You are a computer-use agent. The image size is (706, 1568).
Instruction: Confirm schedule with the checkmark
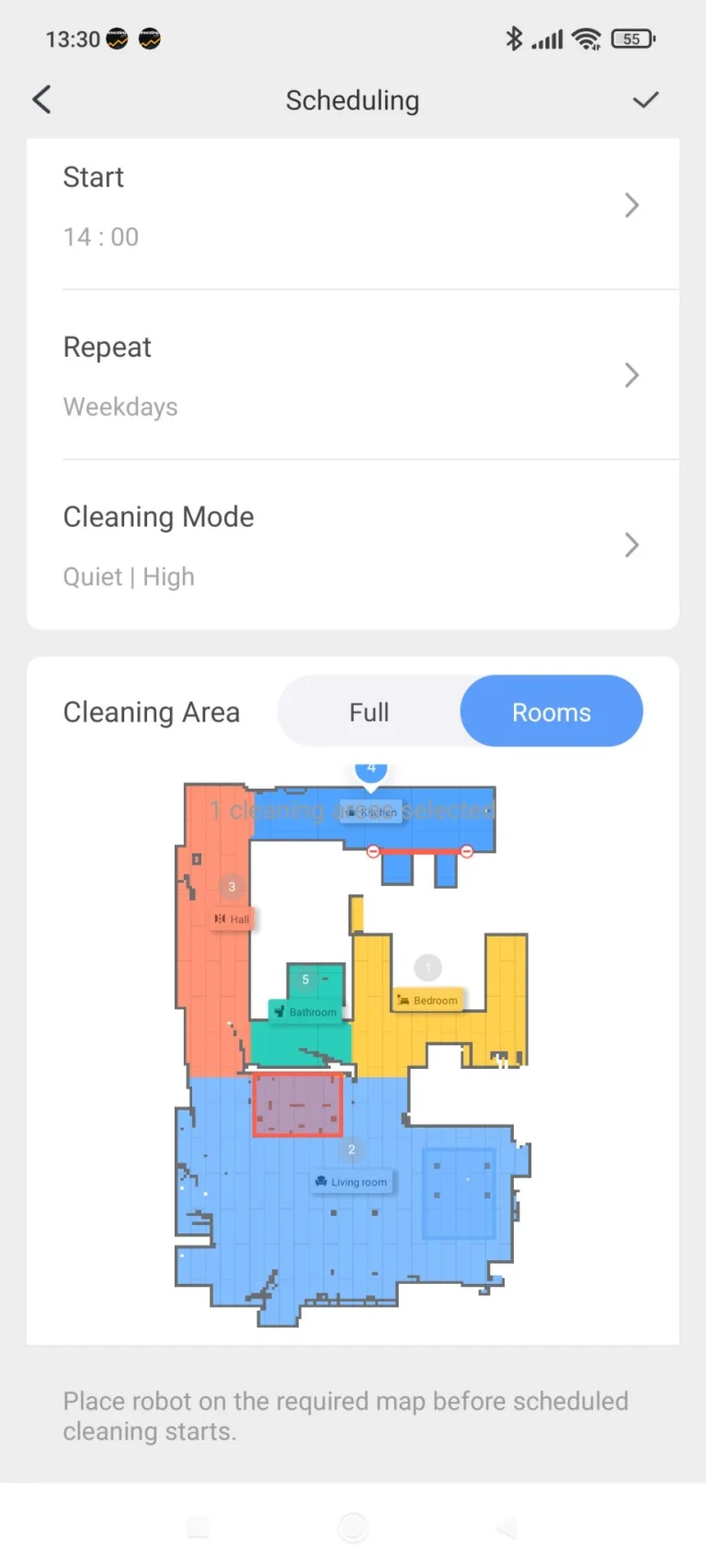tap(645, 99)
